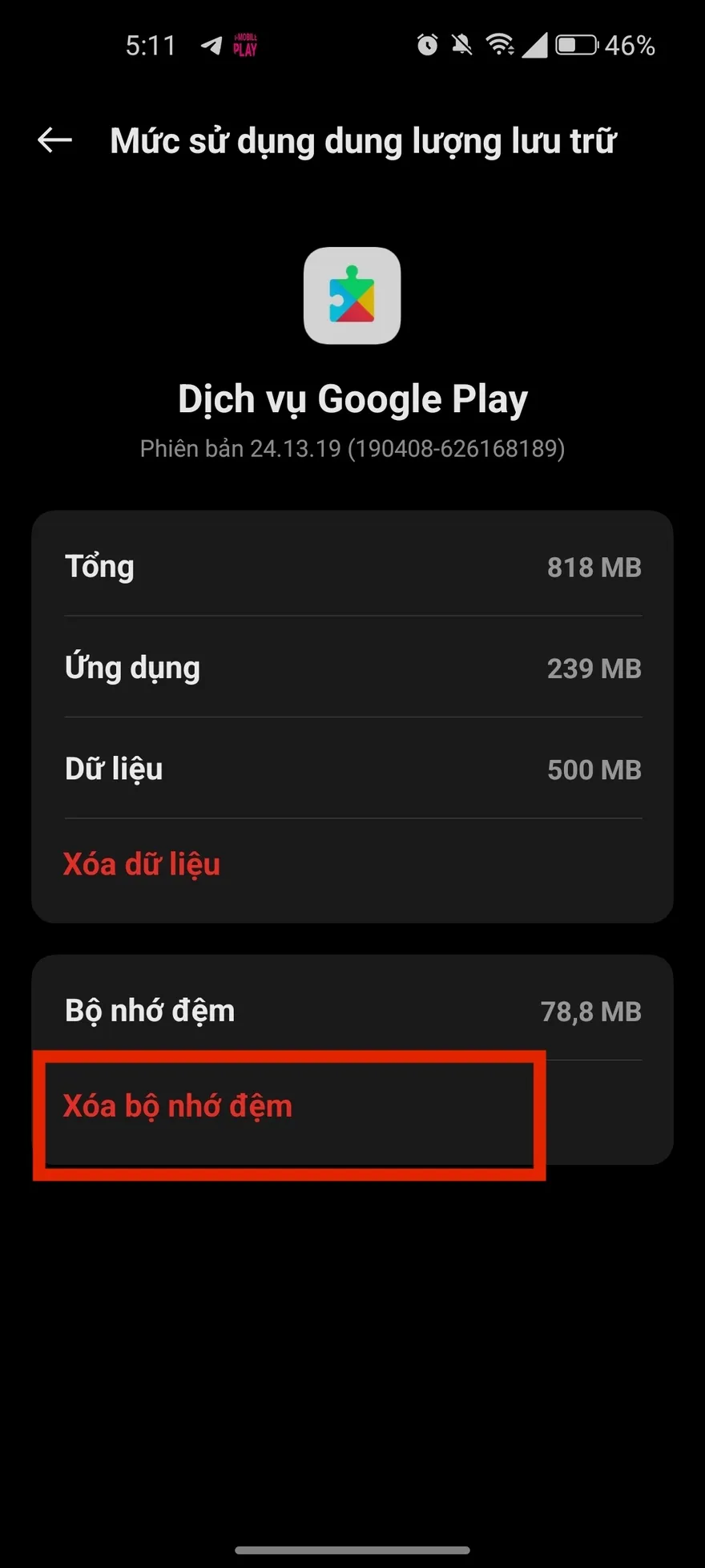The image size is (705, 1568).
Task: Select the Dữ liệu row showing 500 MB
Action: 352,769
